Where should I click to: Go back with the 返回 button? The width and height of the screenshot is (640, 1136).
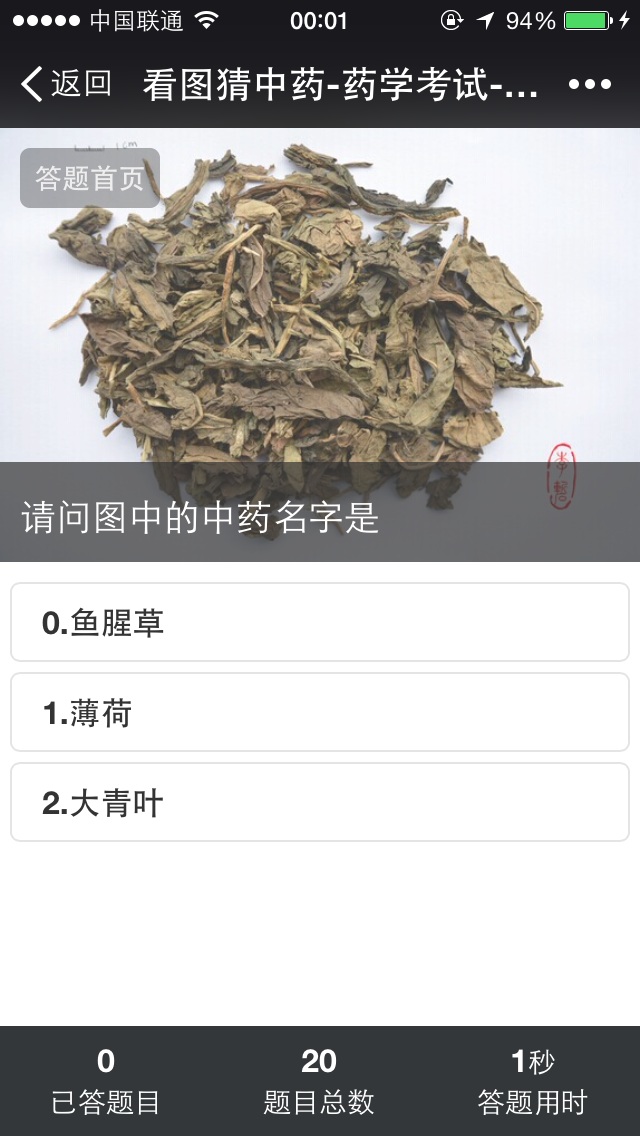pos(66,84)
